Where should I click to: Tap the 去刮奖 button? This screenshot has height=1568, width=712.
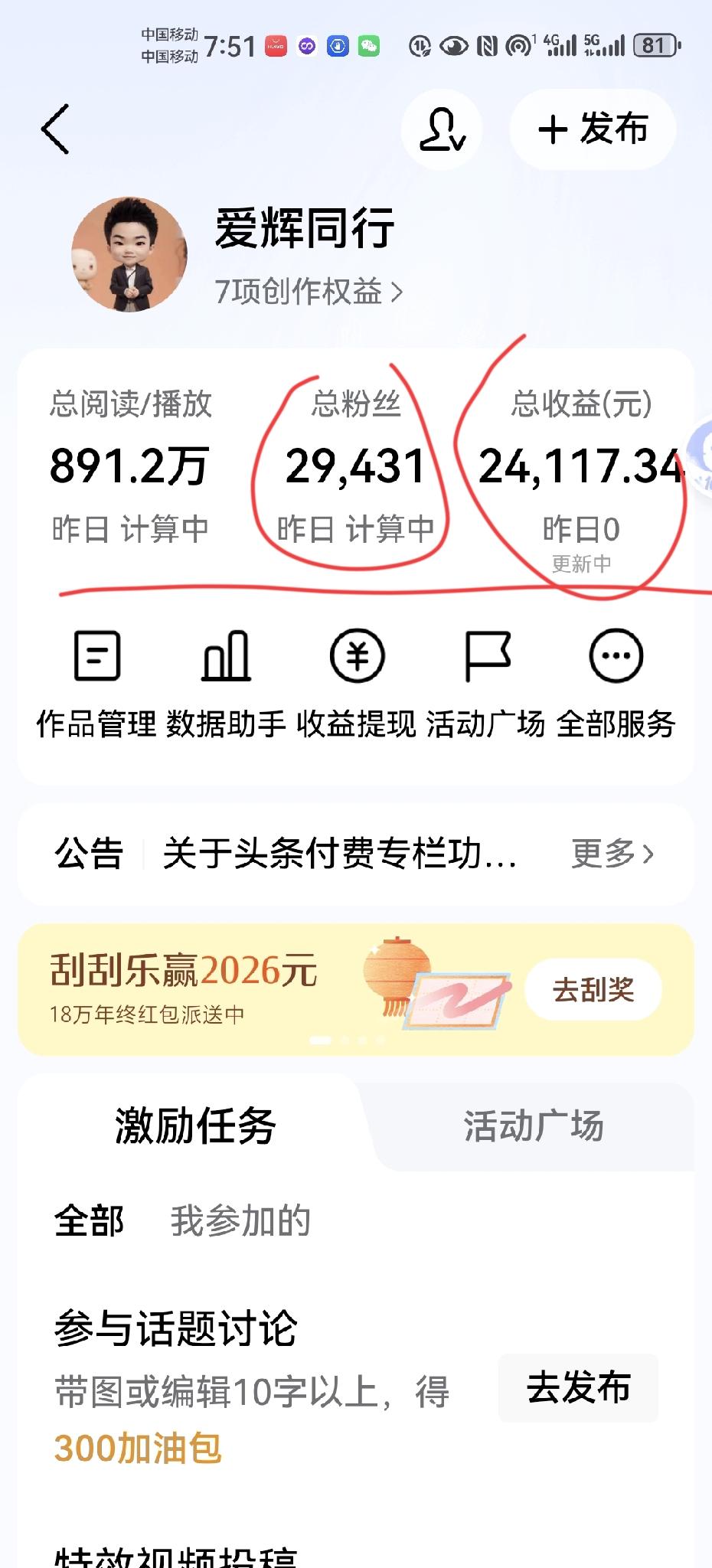[x=593, y=988]
